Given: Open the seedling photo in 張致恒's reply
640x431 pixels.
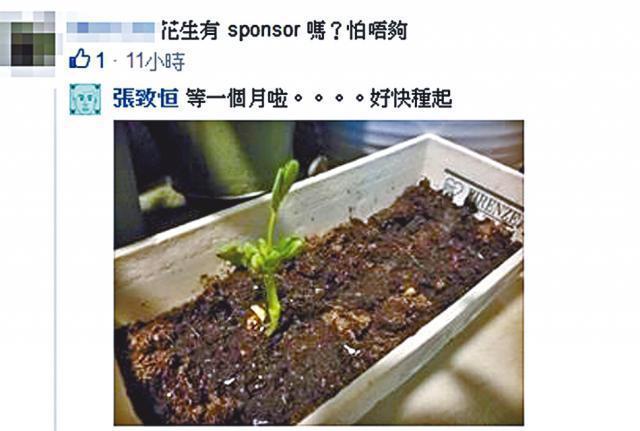Looking at the screenshot, I should coord(318,272).
